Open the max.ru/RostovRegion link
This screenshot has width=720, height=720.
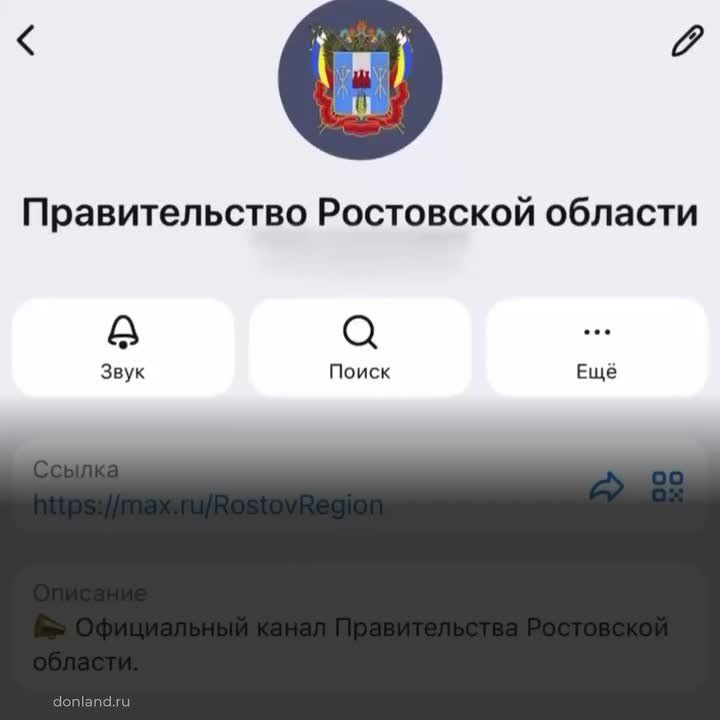click(x=208, y=505)
